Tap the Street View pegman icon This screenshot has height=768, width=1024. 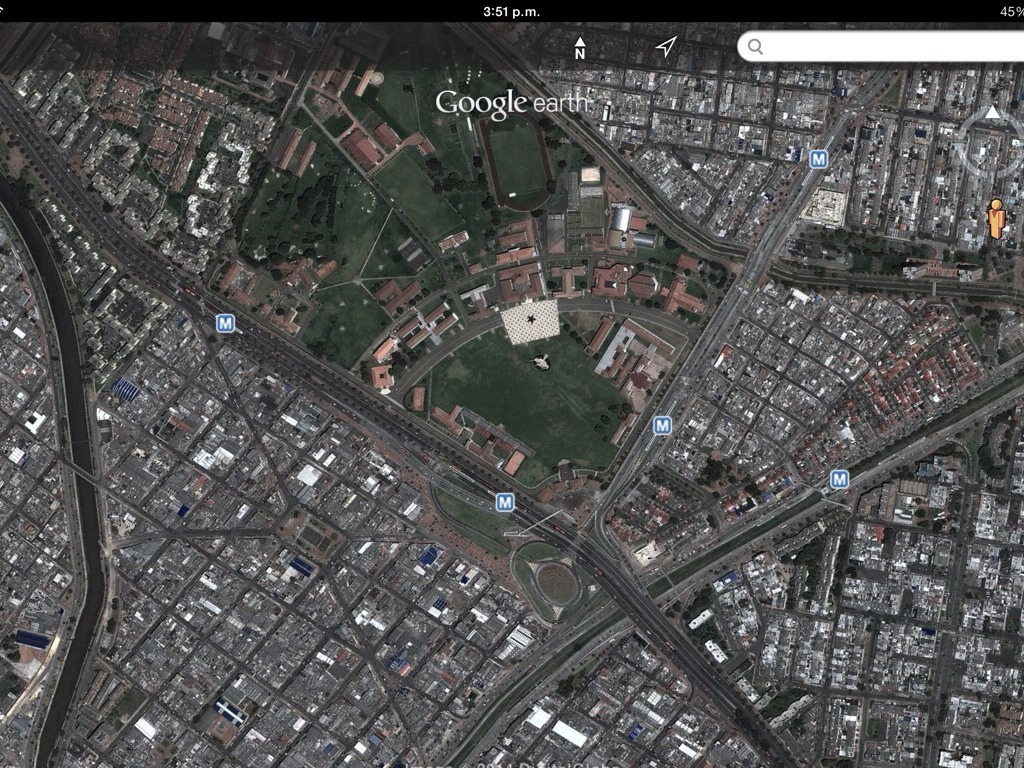(x=996, y=219)
